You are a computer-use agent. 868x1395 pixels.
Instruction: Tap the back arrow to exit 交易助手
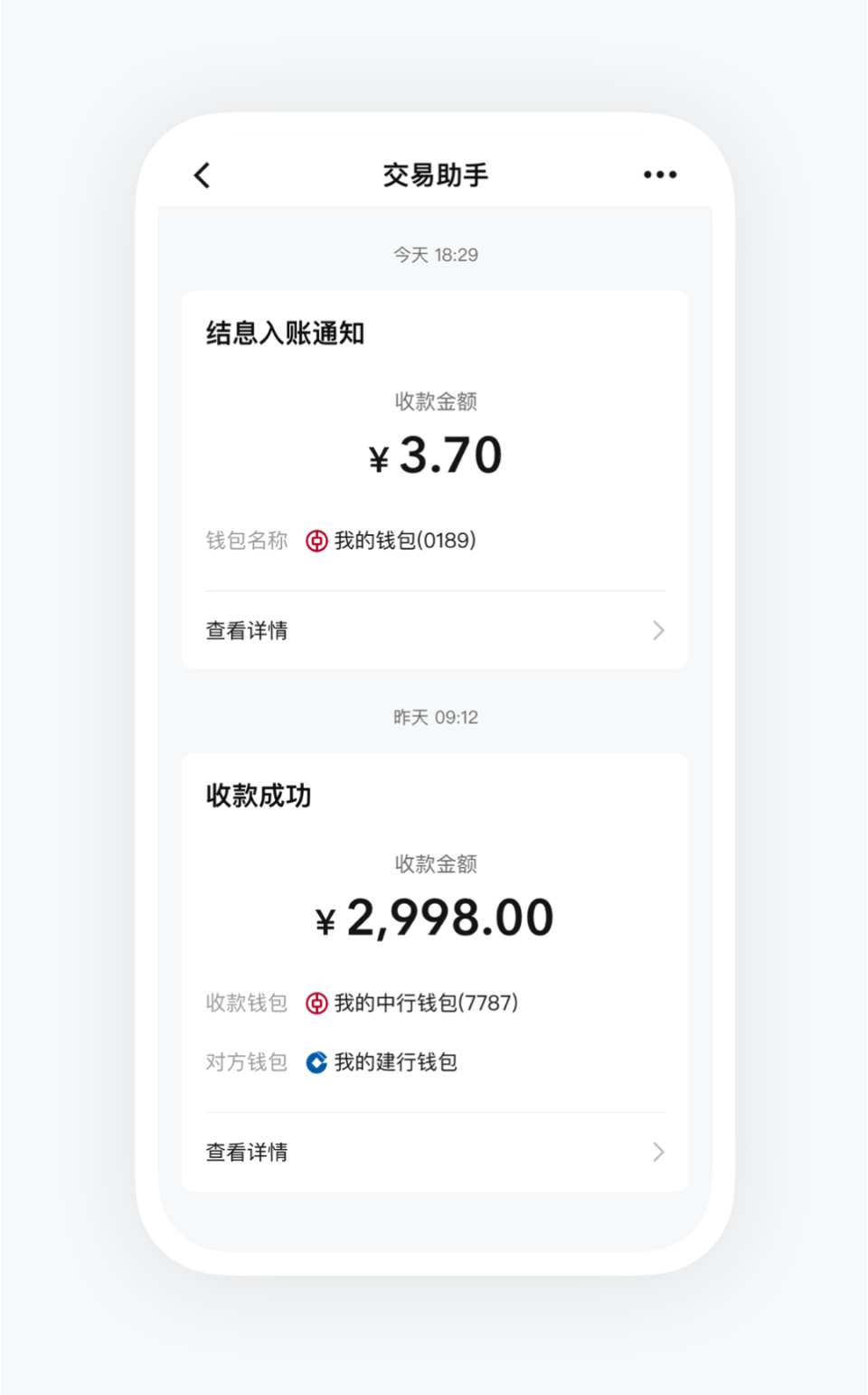tap(201, 174)
